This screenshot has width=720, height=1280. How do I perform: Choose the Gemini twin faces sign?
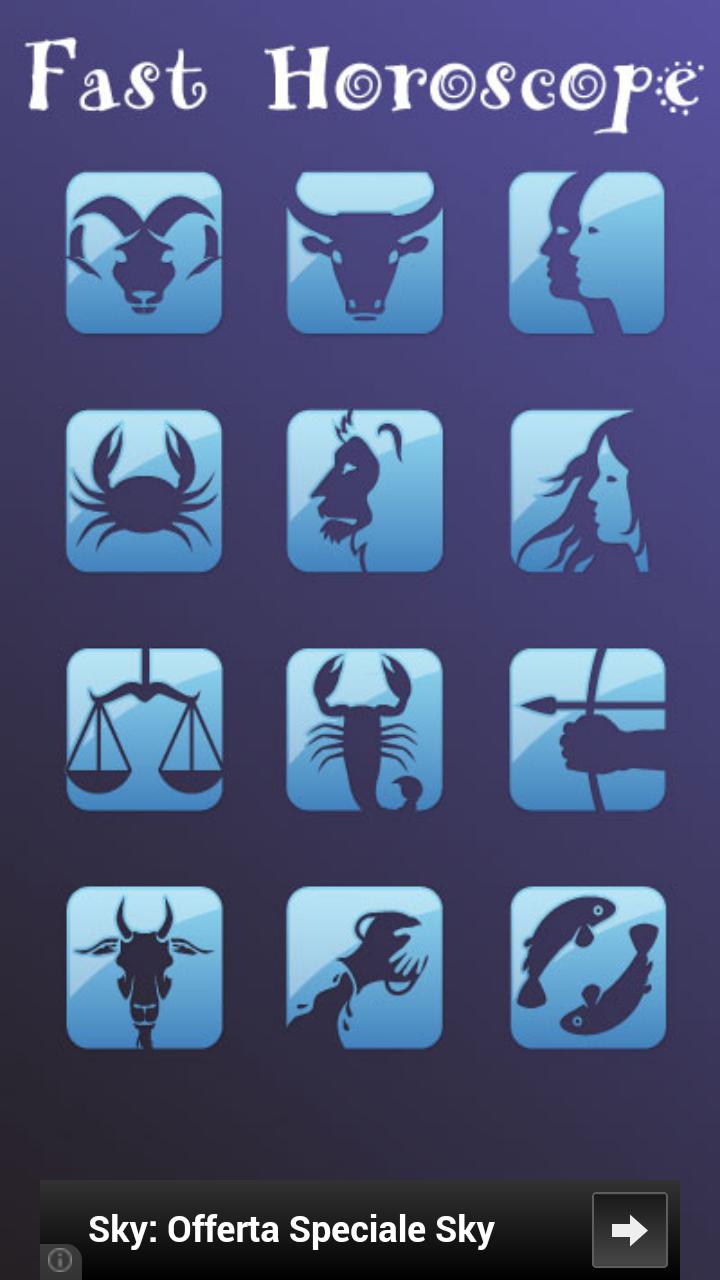point(587,252)
